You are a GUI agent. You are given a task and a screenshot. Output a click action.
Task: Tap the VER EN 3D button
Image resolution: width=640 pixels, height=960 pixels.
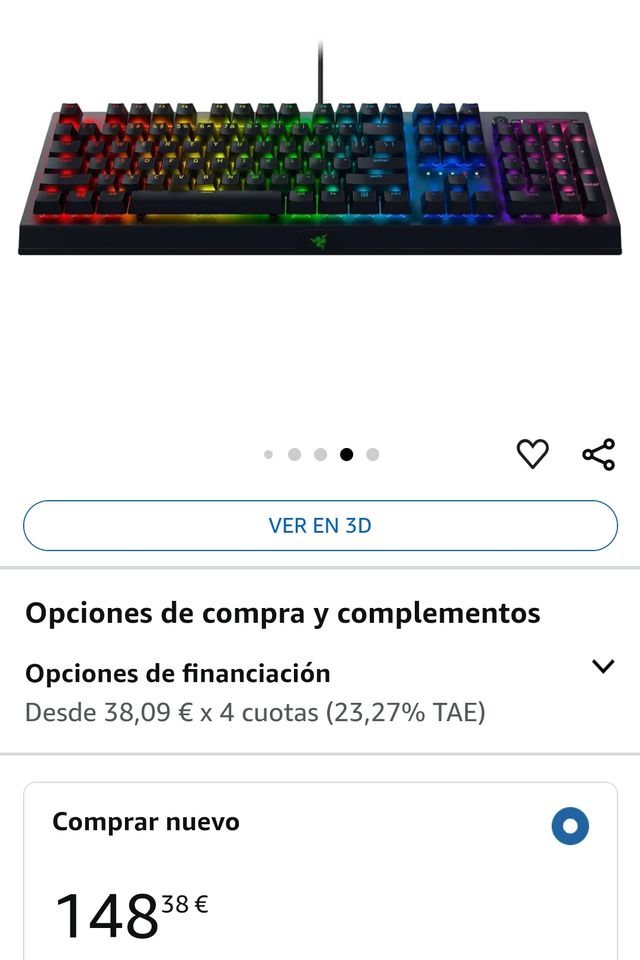(320, 525)
